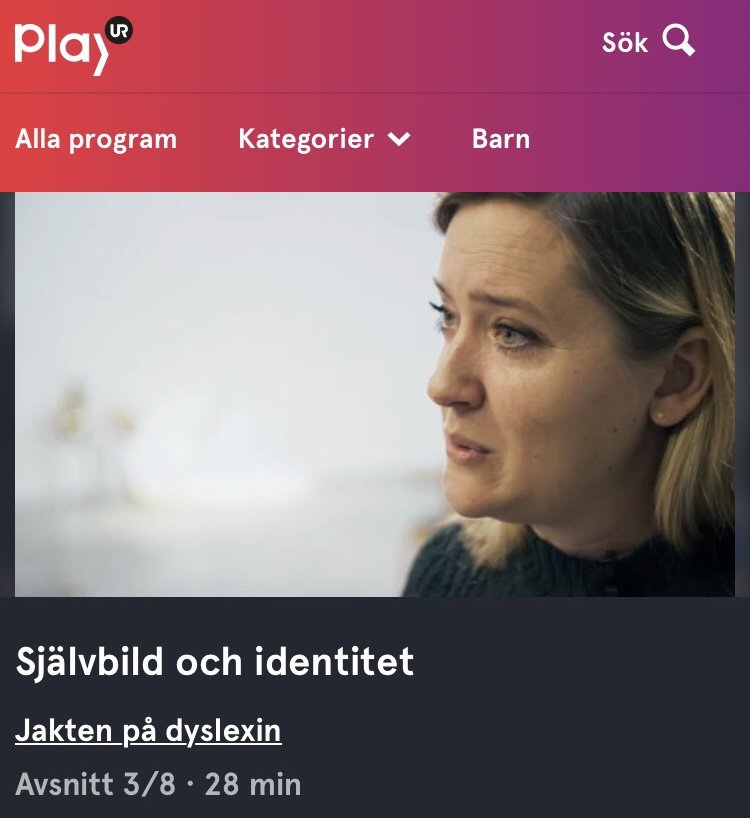Play the Självbild och identitet episode image
Image resolution: width=750 pixels, height=818 pixels.
374,394
